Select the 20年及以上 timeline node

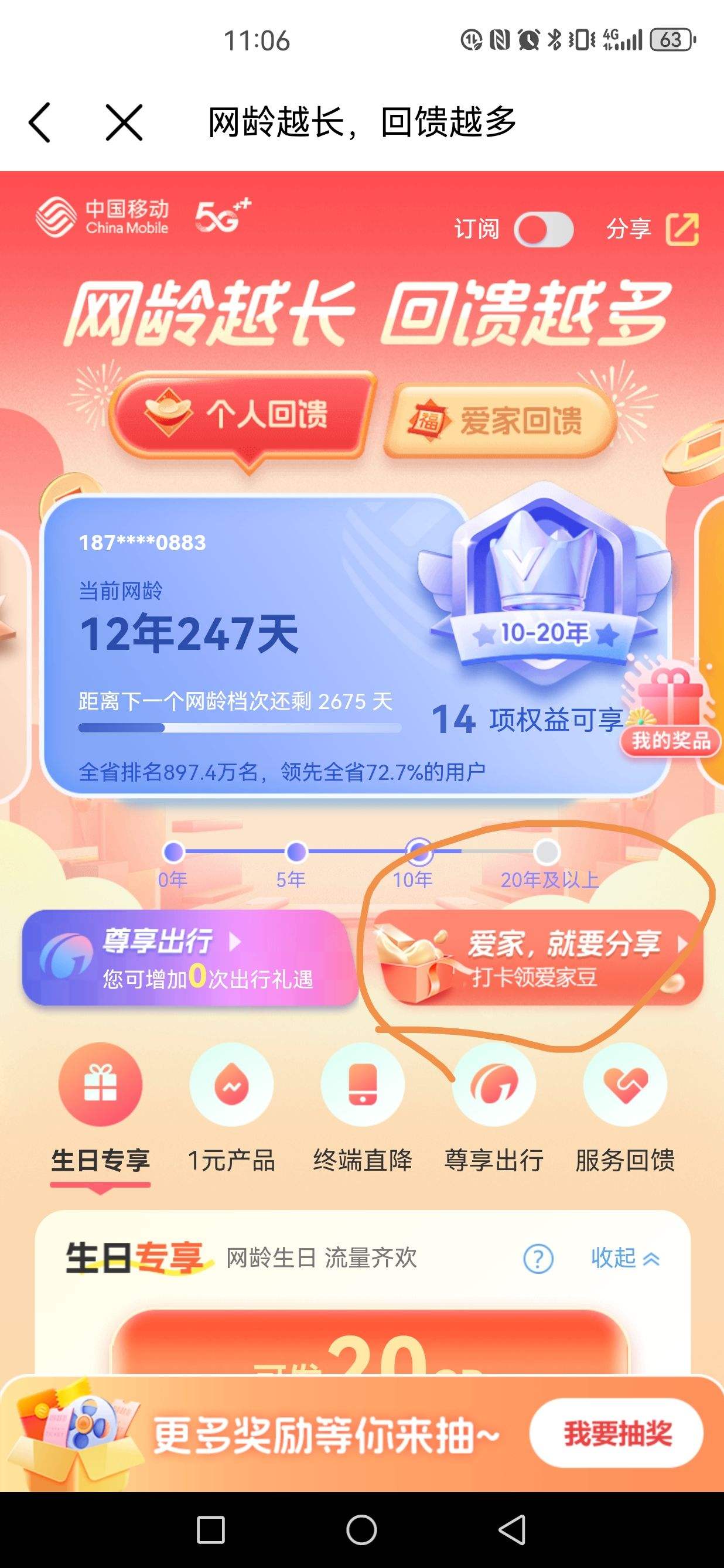point(547,853)
